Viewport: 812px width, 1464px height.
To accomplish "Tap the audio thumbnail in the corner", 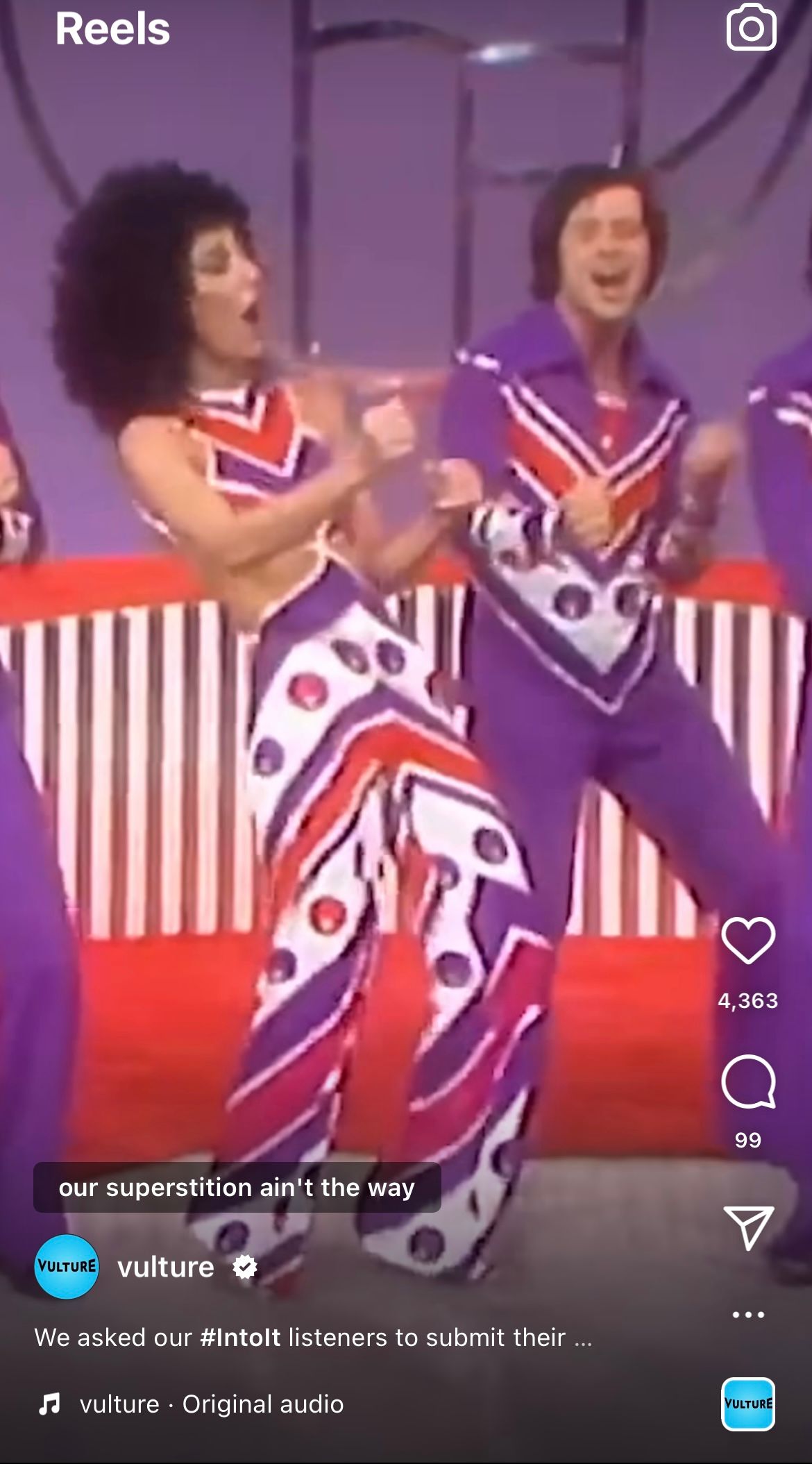I will click(748, 1404).
